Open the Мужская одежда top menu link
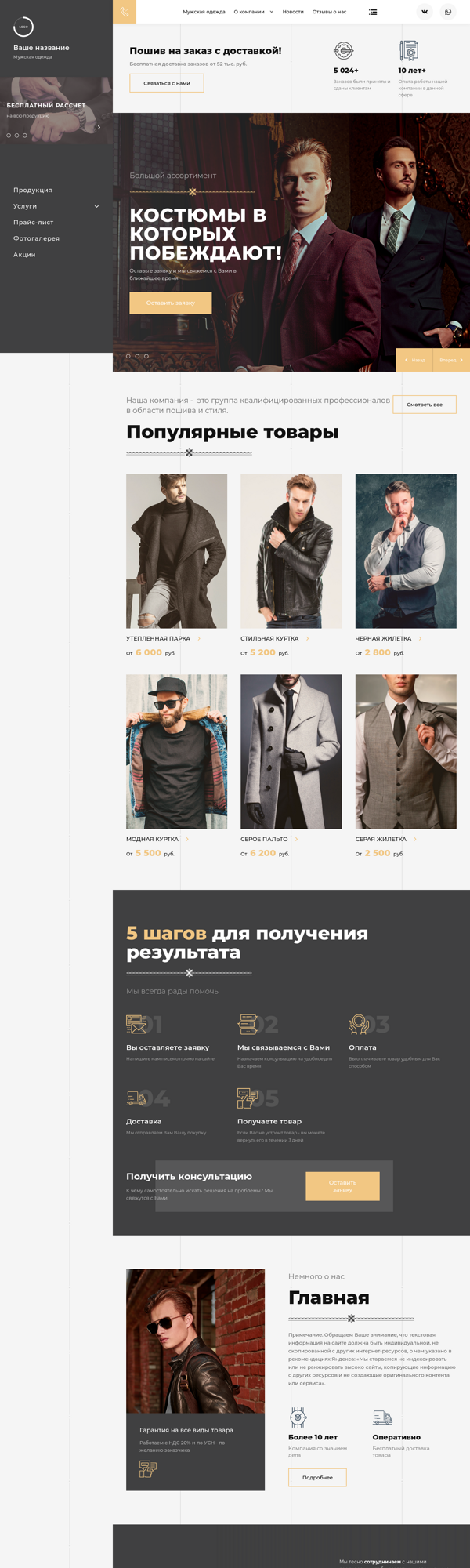 [204, 12]
